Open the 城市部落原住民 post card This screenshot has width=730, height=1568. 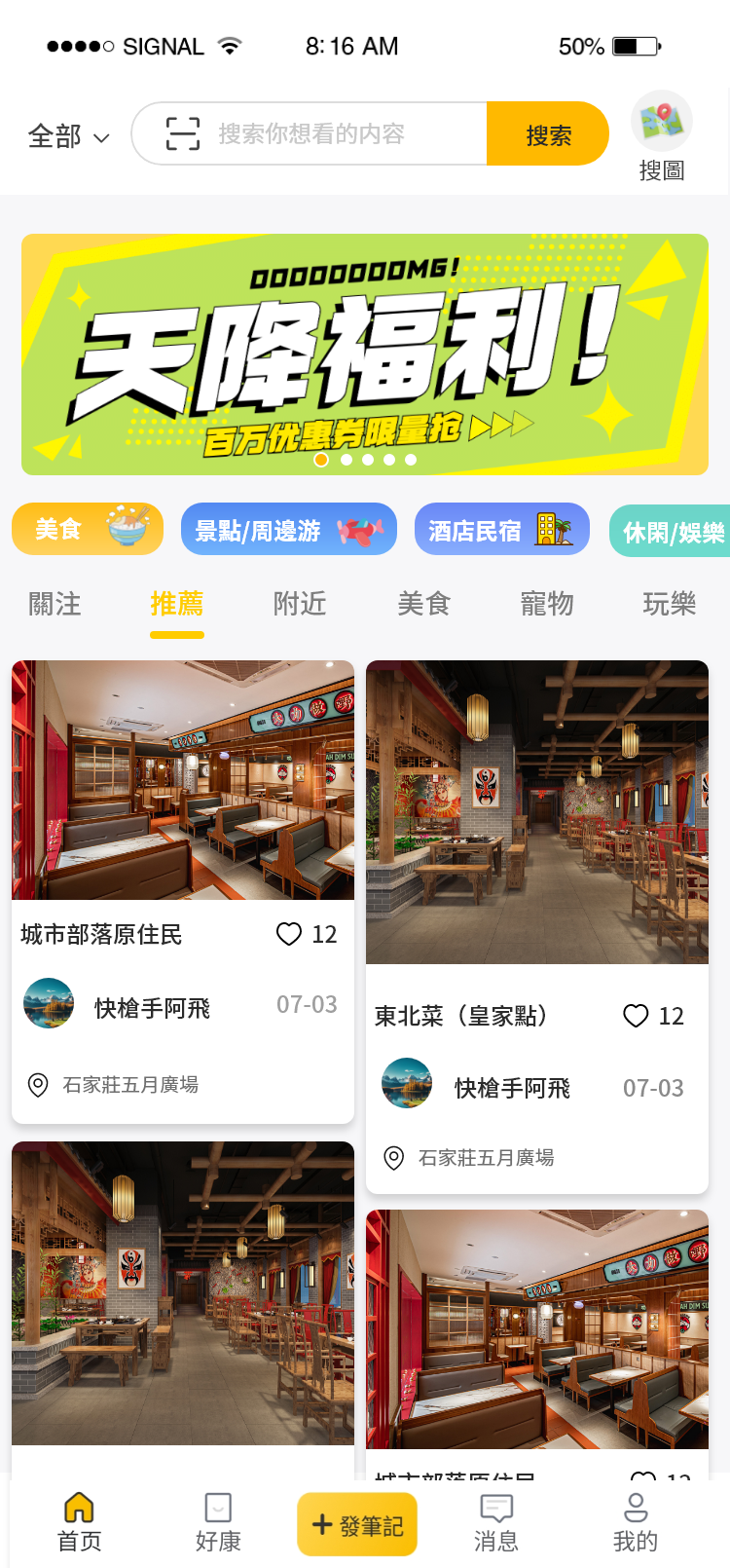[x=183, y=781]
